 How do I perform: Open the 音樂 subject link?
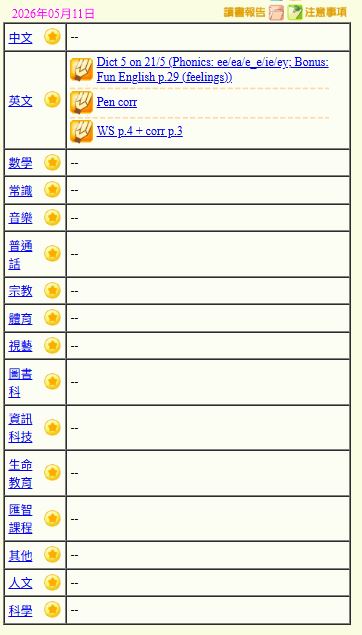pos(20,218)
